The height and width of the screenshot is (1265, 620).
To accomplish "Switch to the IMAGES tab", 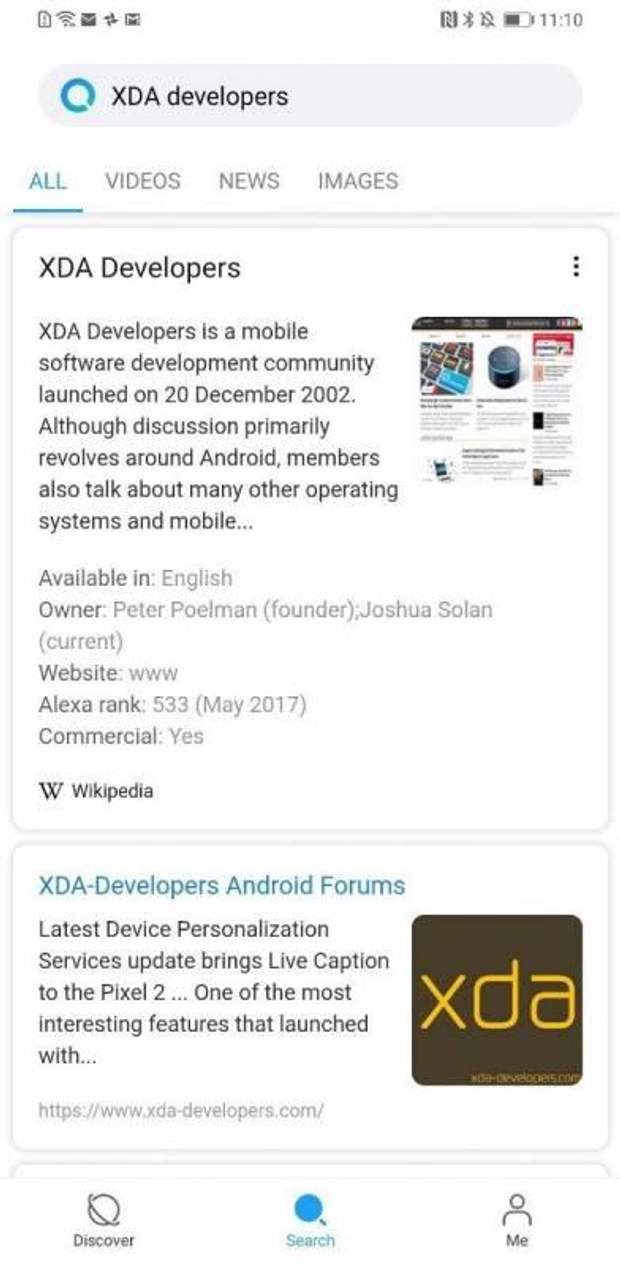I will 358,181.
